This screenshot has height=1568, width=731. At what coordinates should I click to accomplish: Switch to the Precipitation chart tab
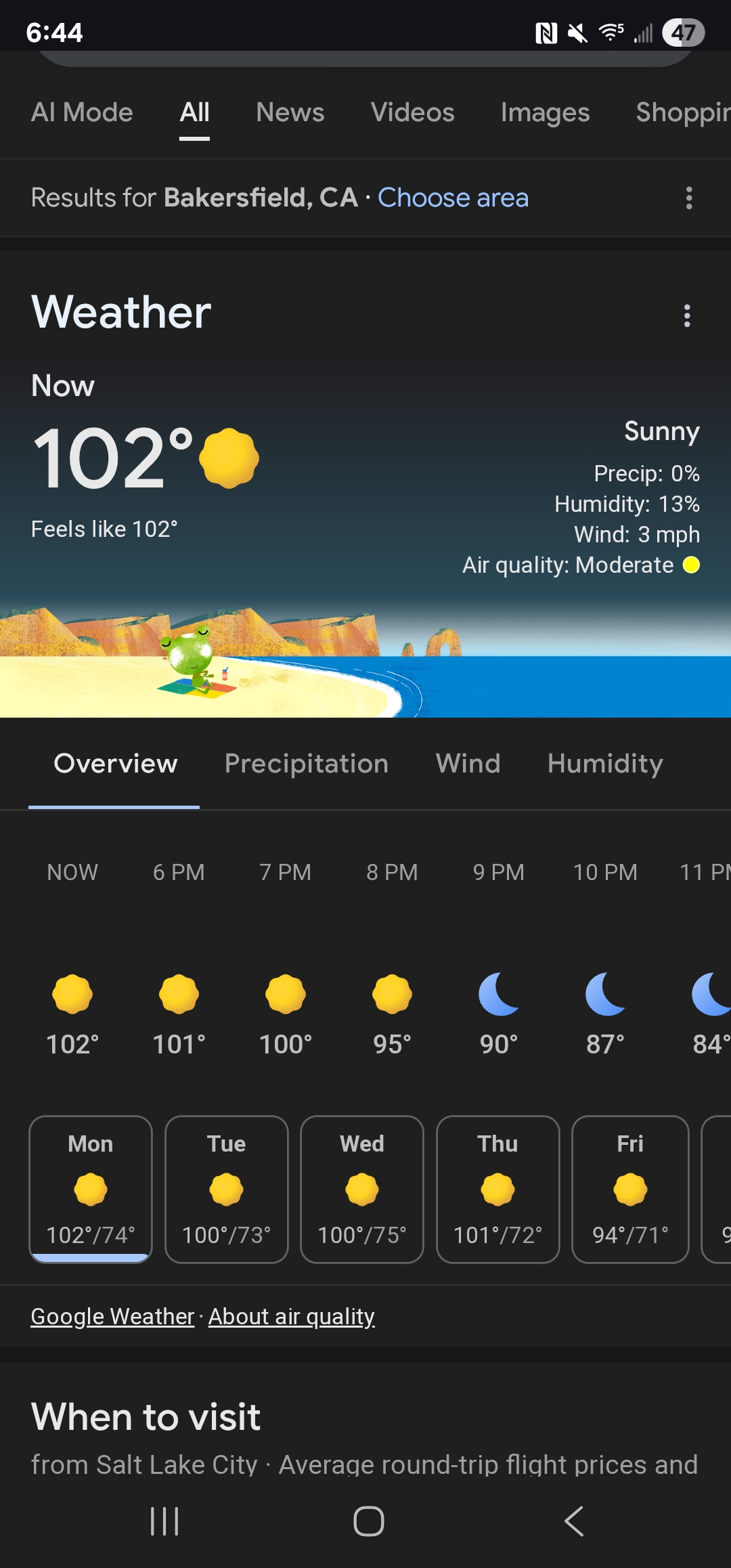click(x=307, y=764)
